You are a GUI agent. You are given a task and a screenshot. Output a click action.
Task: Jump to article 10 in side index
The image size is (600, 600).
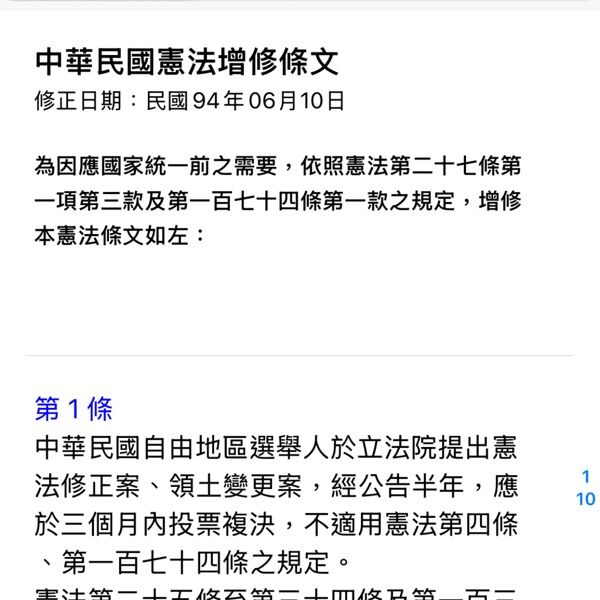point(586,499)
